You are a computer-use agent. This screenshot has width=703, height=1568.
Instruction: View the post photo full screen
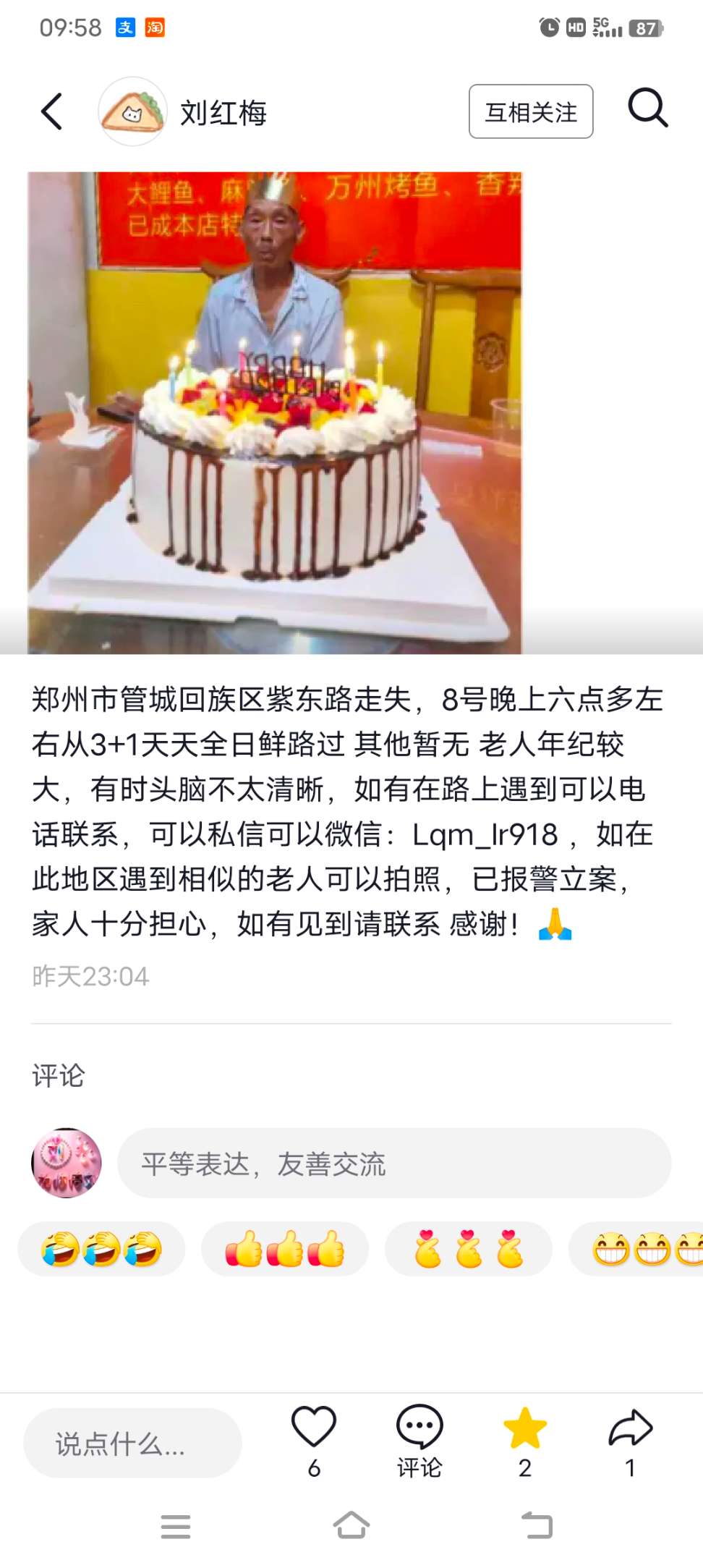tap(275, 412)
